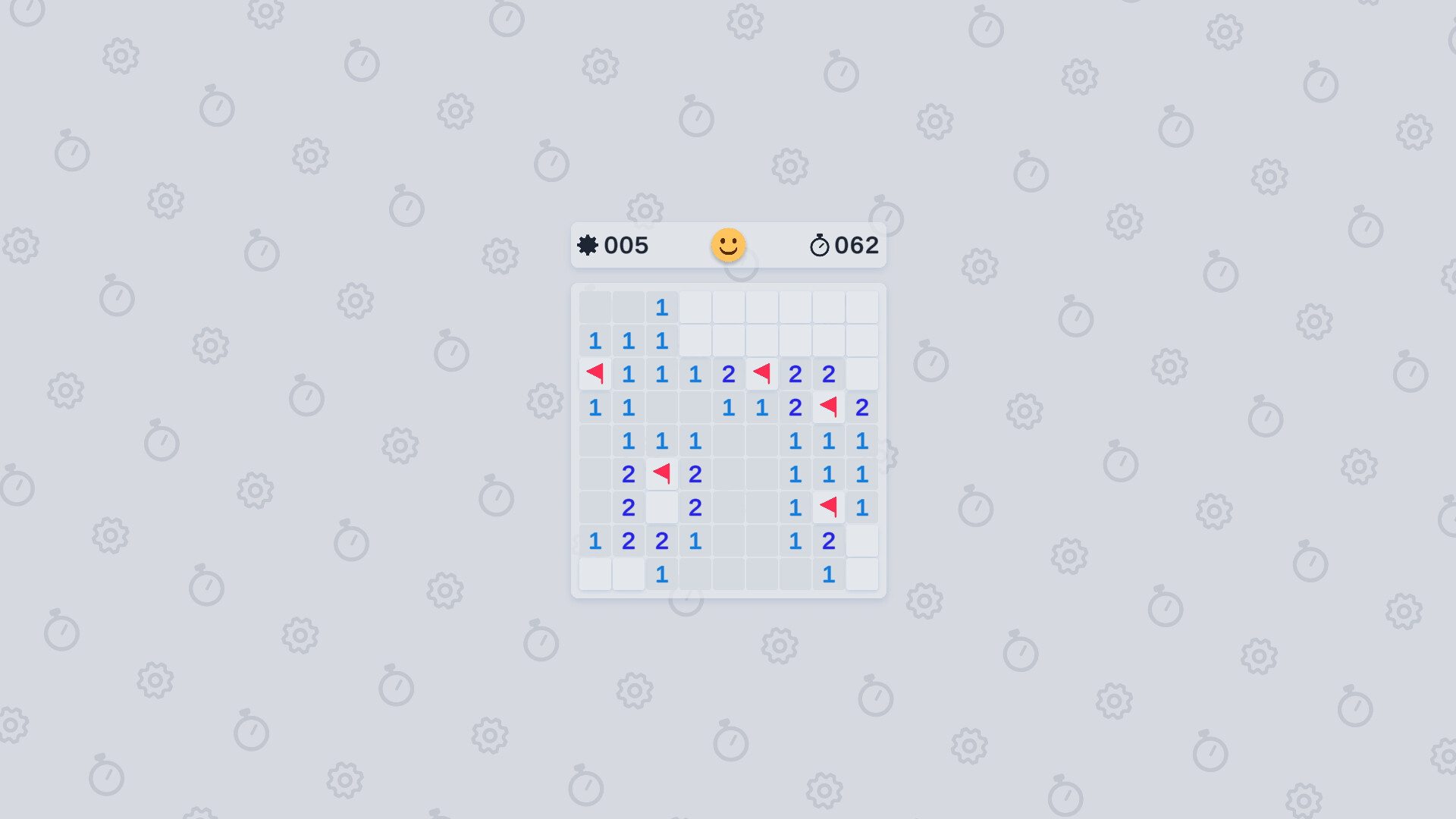Reveal the covered cell directly below a flag
The image size is (1456, 819).
click(661, 507)
